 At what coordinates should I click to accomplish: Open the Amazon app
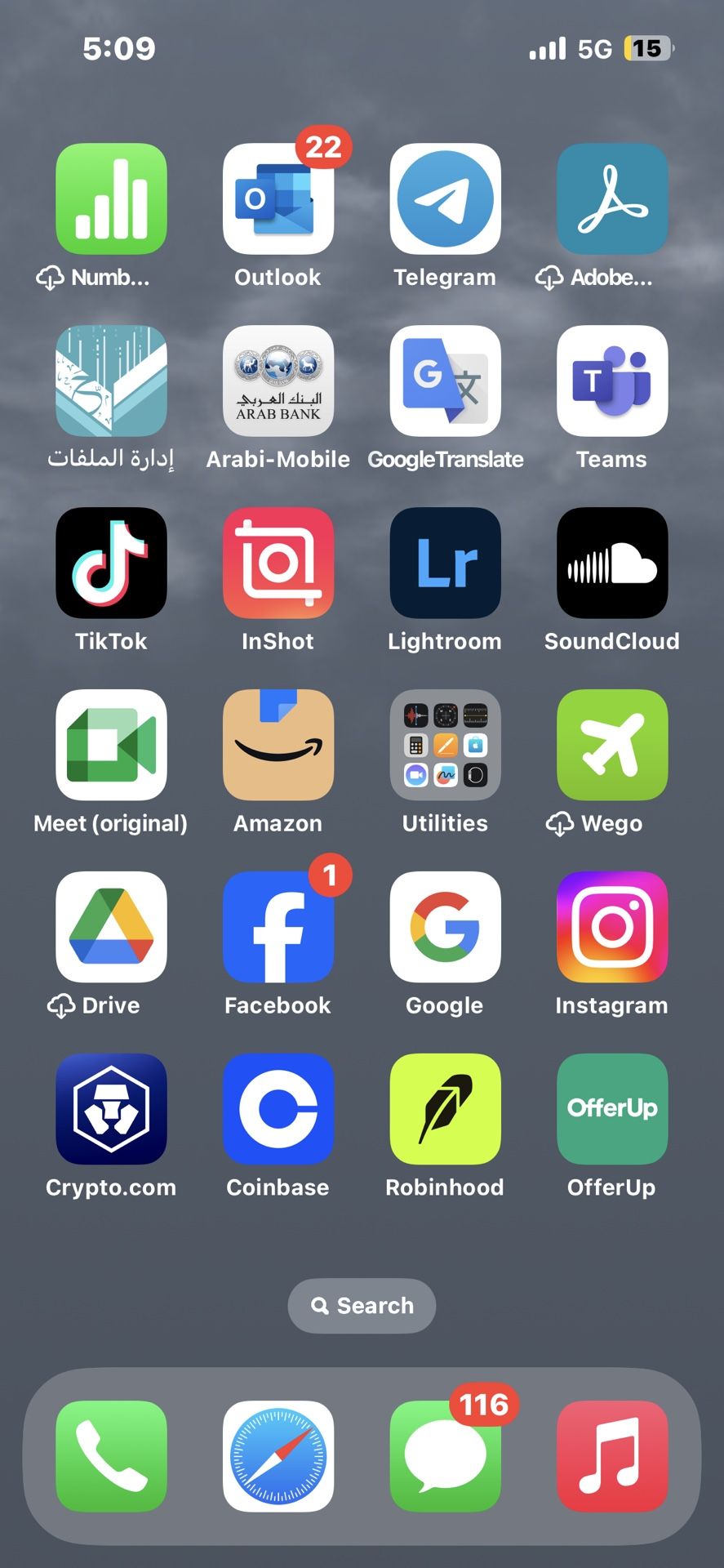tap(278, 745)
